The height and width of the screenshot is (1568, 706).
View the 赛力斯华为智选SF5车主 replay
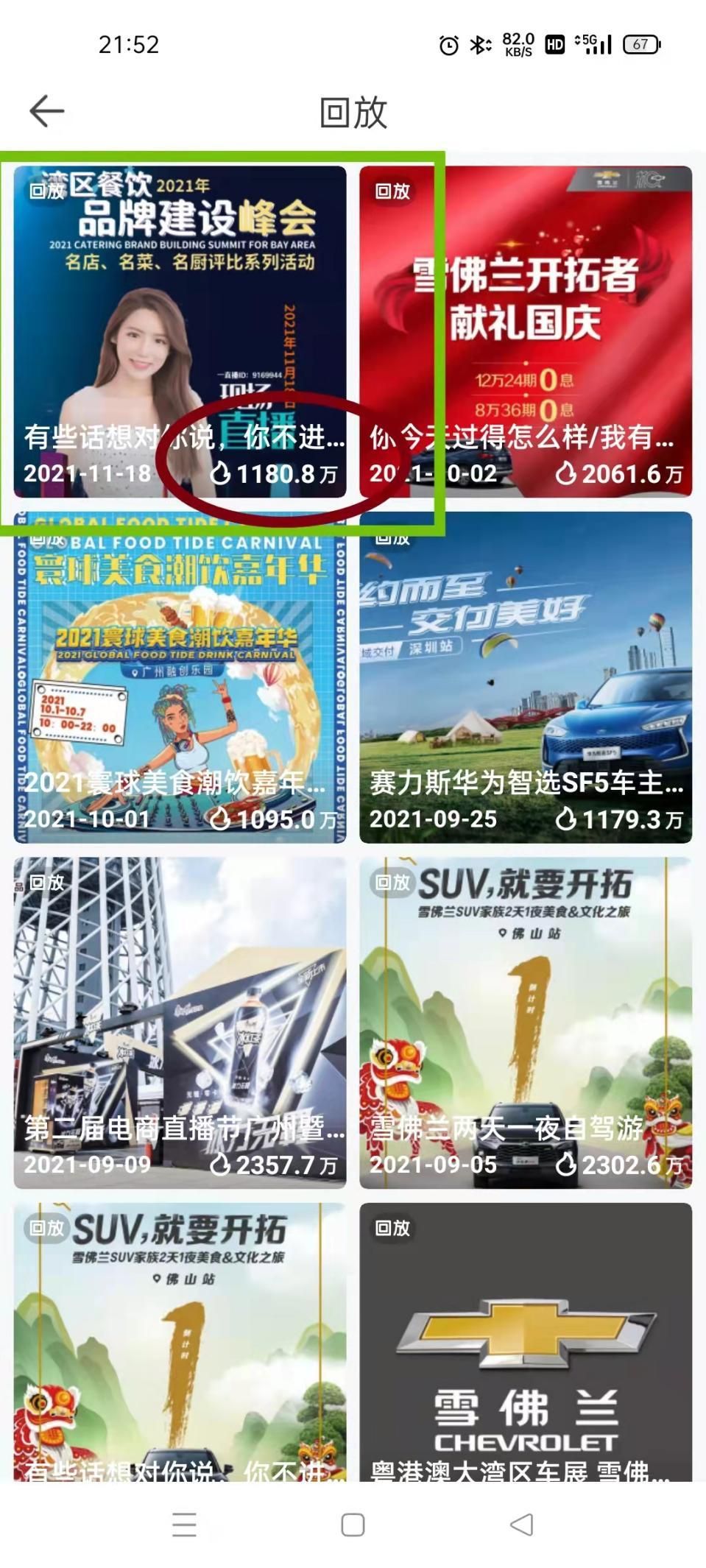click(x=526, y=677)
